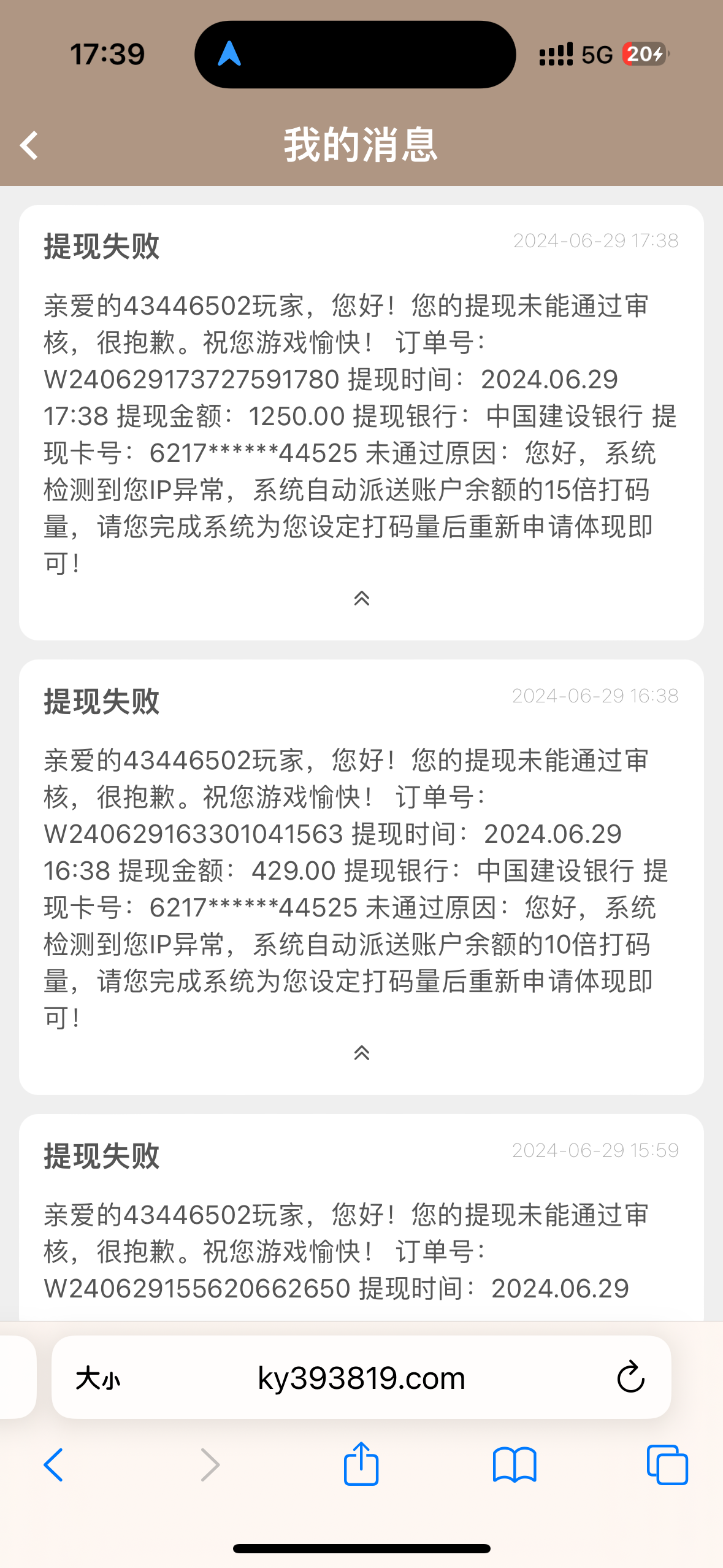This screenshot has height=1568, width=723.
Task: Open the Tabs overview icon
Action: [667, 1464]
